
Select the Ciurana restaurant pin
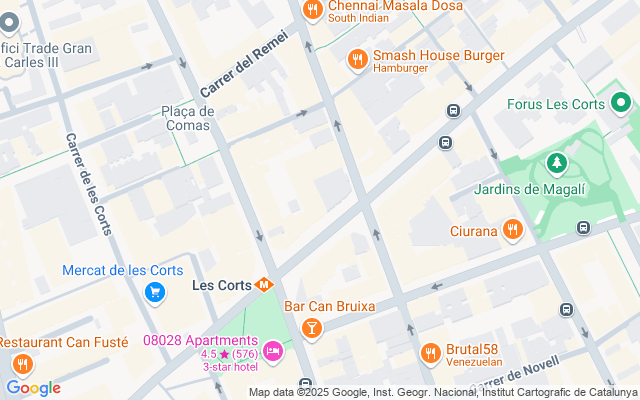(513, 230)
